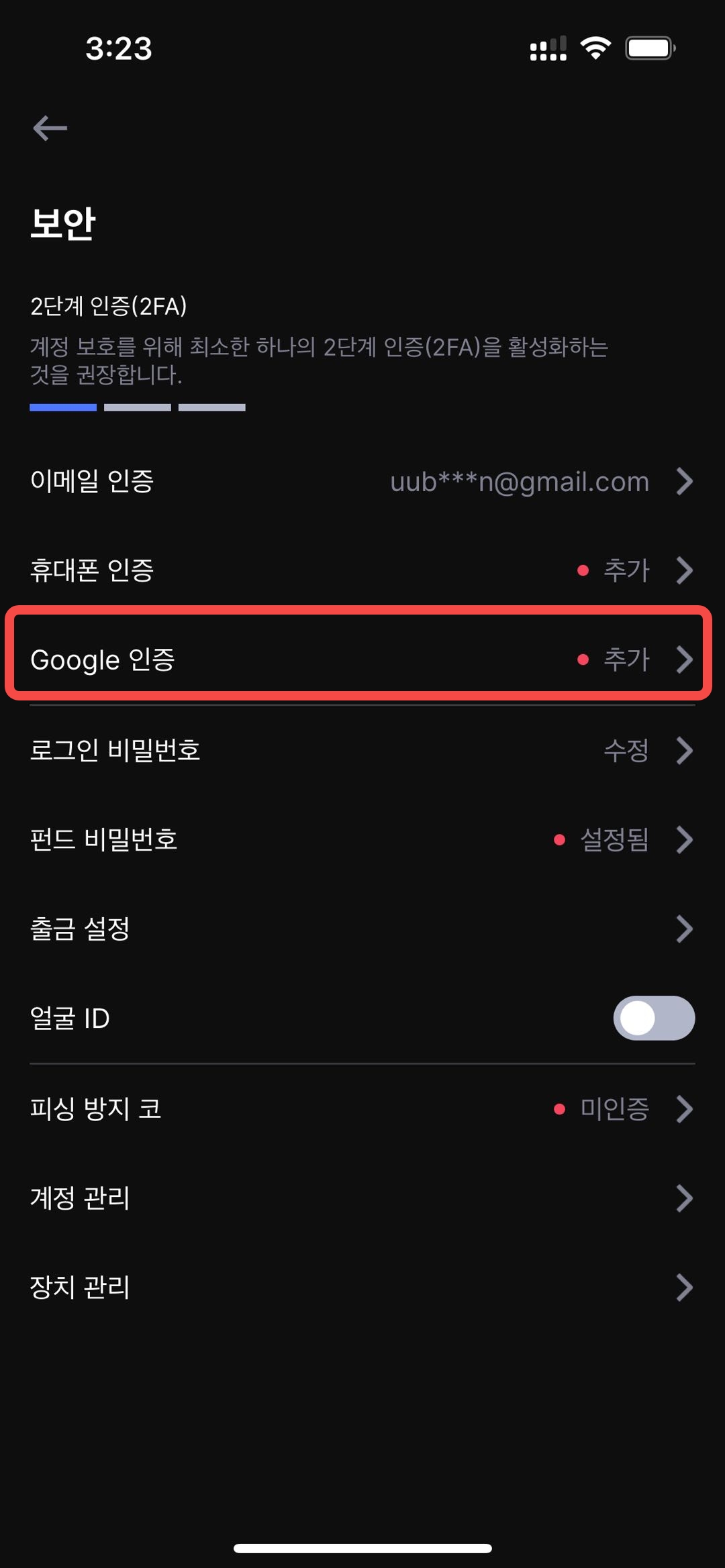Open 장치 관리
725x1568 pixels.
(x=362, y=1287)
